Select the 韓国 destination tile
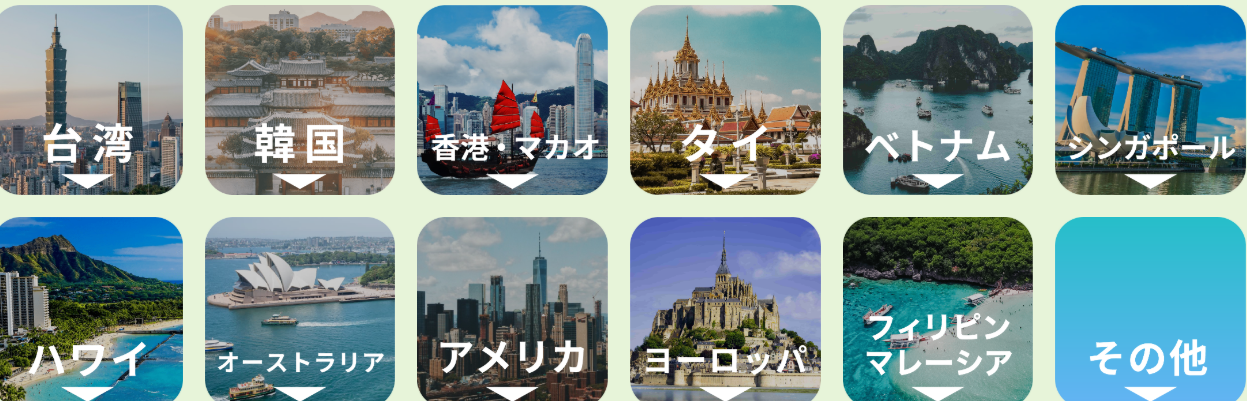Viewport: 1247px width, 401px height. click(x=300, y=100)
